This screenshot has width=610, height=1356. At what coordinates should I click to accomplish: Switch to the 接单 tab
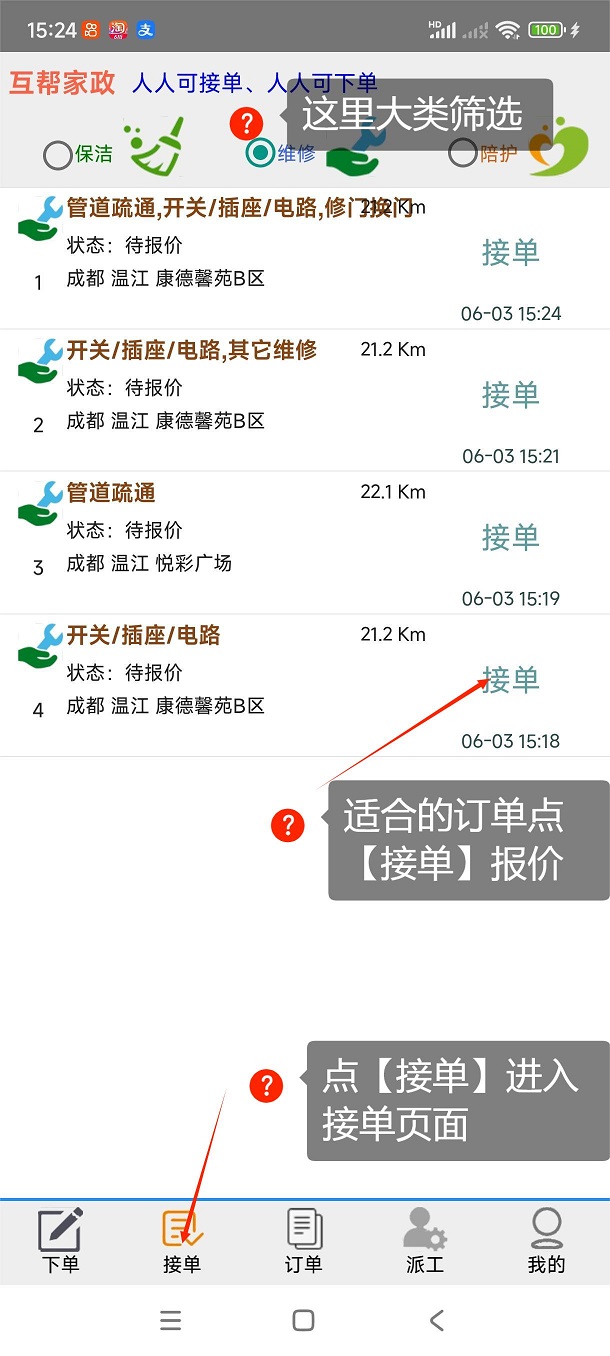click(x=182, y=1241)
